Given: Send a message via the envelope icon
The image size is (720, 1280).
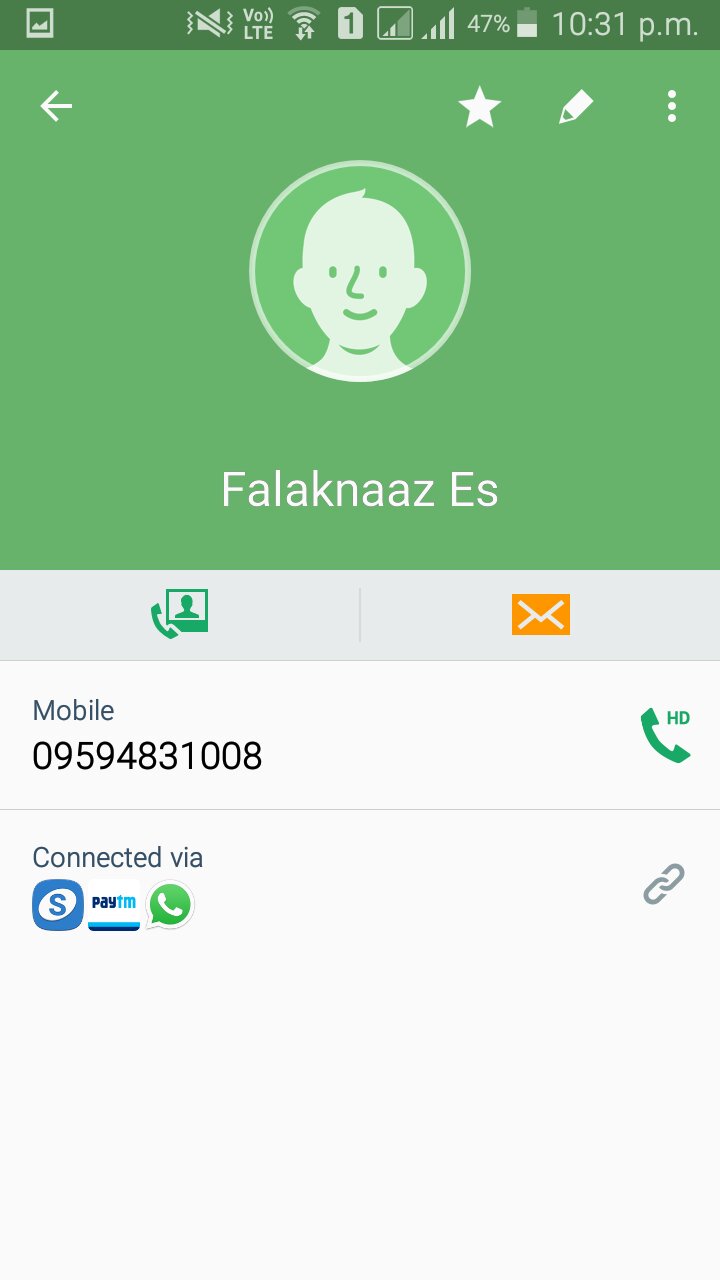Looking at the screenshot, I should tap(540, 614).
